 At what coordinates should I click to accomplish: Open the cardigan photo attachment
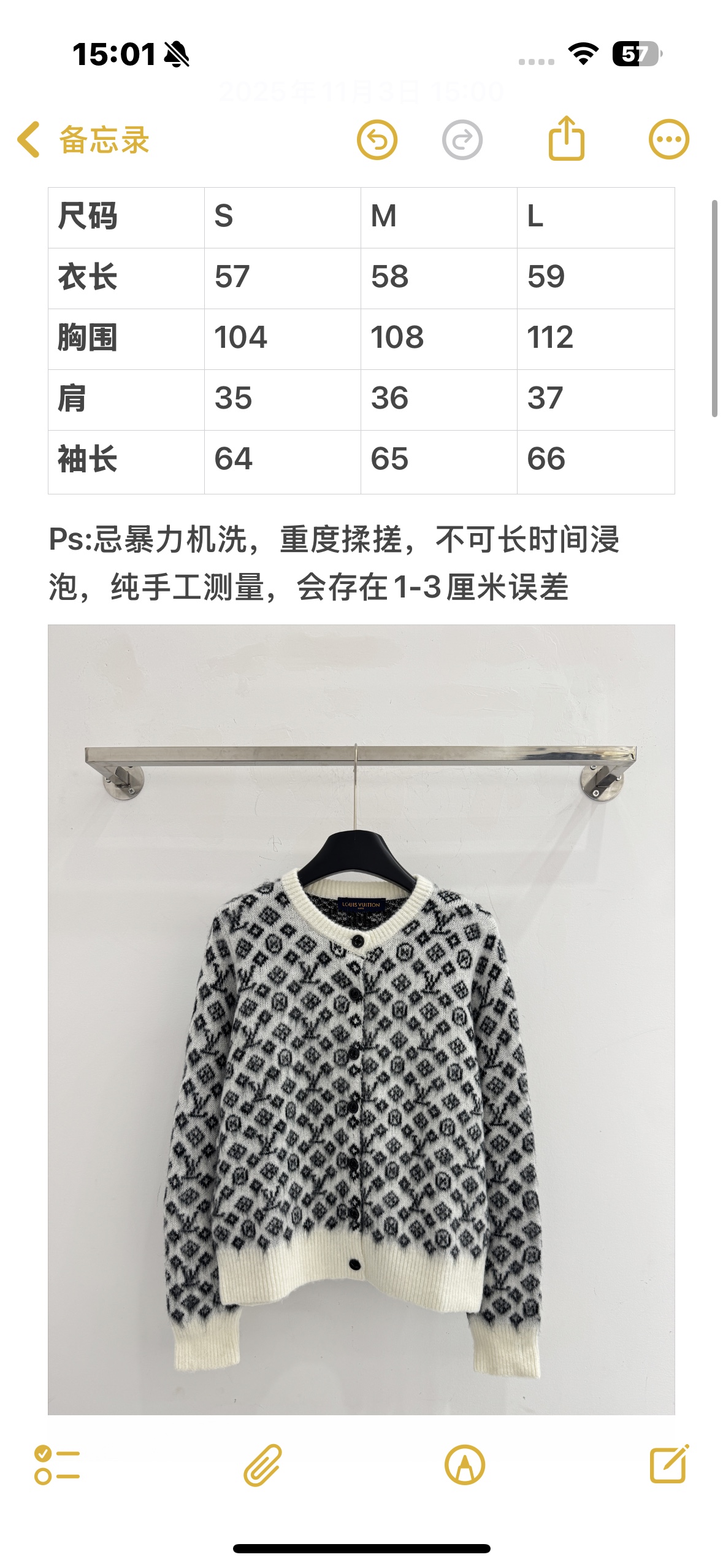click(361, 1020)
